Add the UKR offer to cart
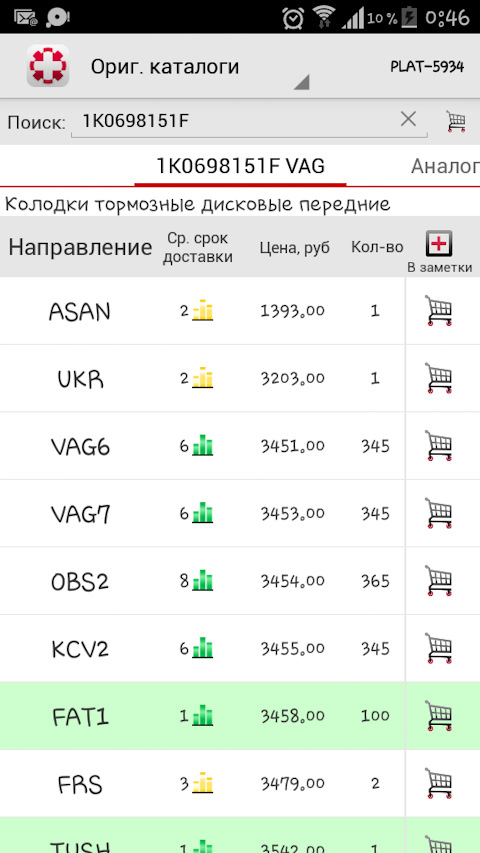Image resolution: width=480 pixels, height=853 pixels. click(439, 379)
